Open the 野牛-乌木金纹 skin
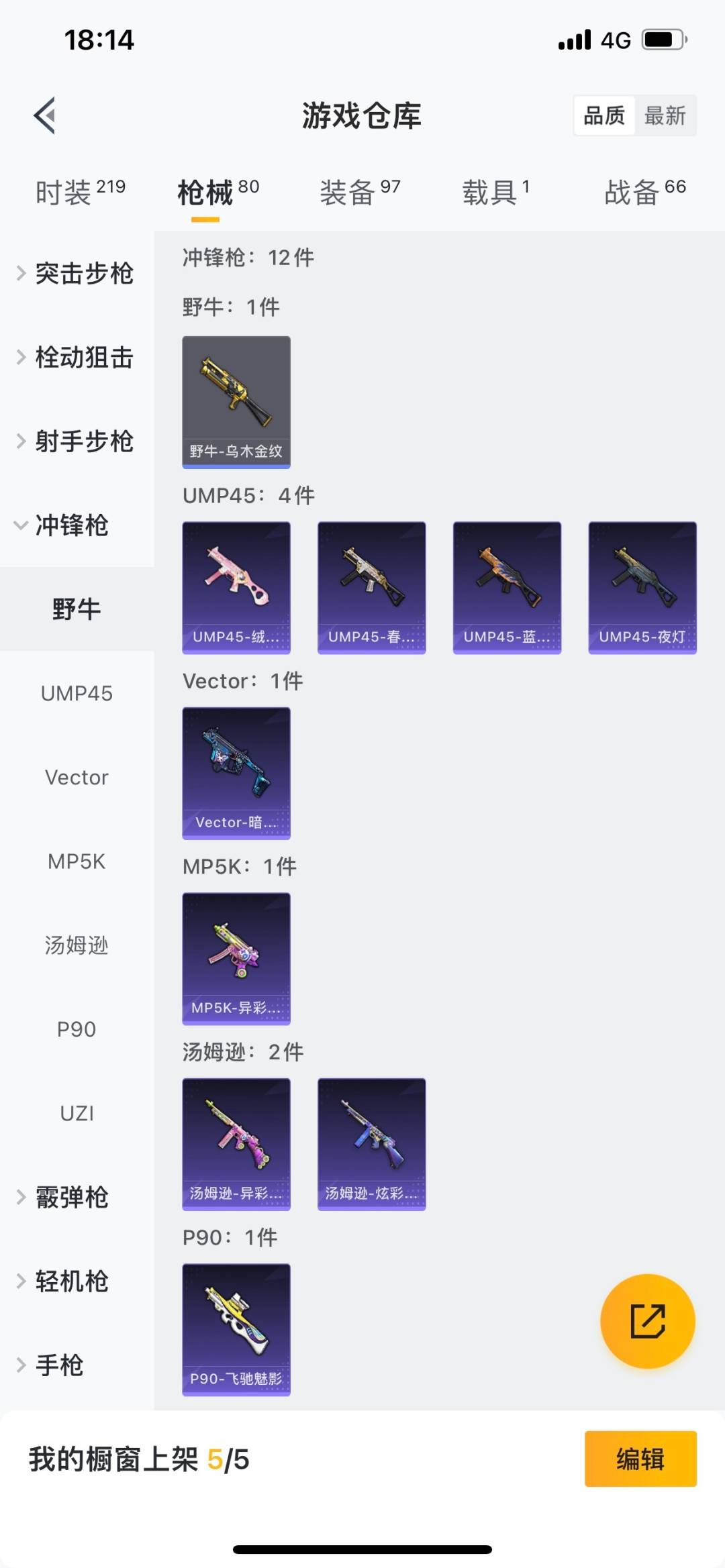The width and height of the screenshot is (725, 1568). pos(236,402)
